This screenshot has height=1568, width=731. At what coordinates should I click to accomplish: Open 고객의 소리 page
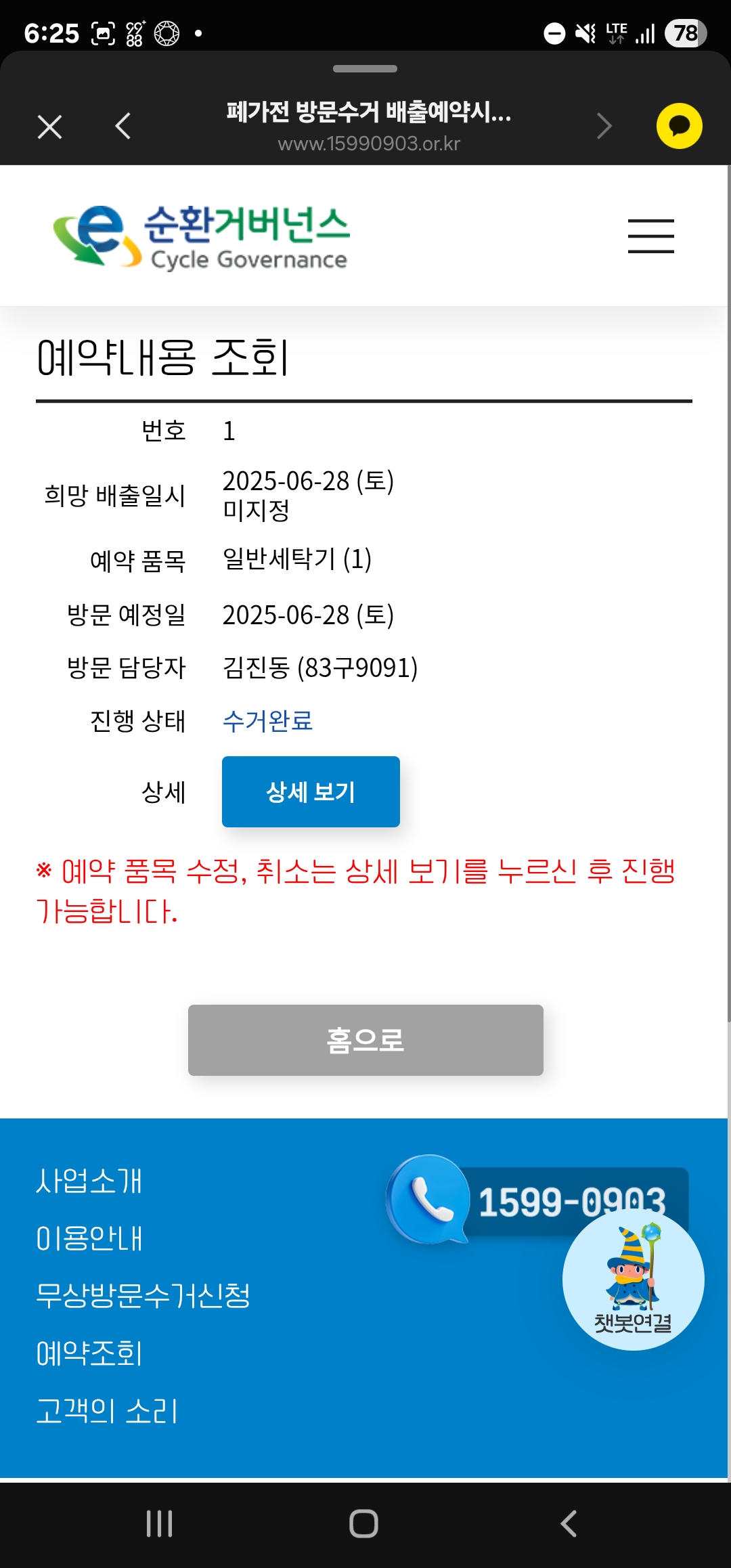click(106, 1411)
